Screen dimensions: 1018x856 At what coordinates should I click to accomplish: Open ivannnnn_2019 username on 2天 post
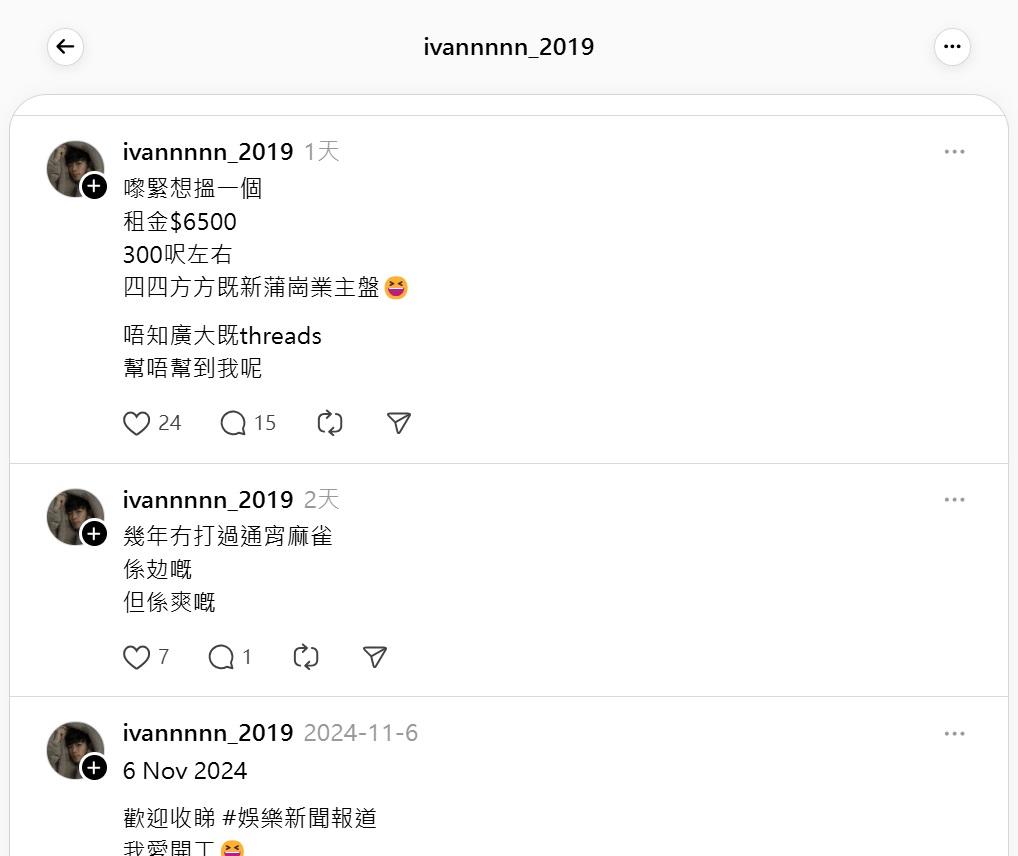pos(208,500)
